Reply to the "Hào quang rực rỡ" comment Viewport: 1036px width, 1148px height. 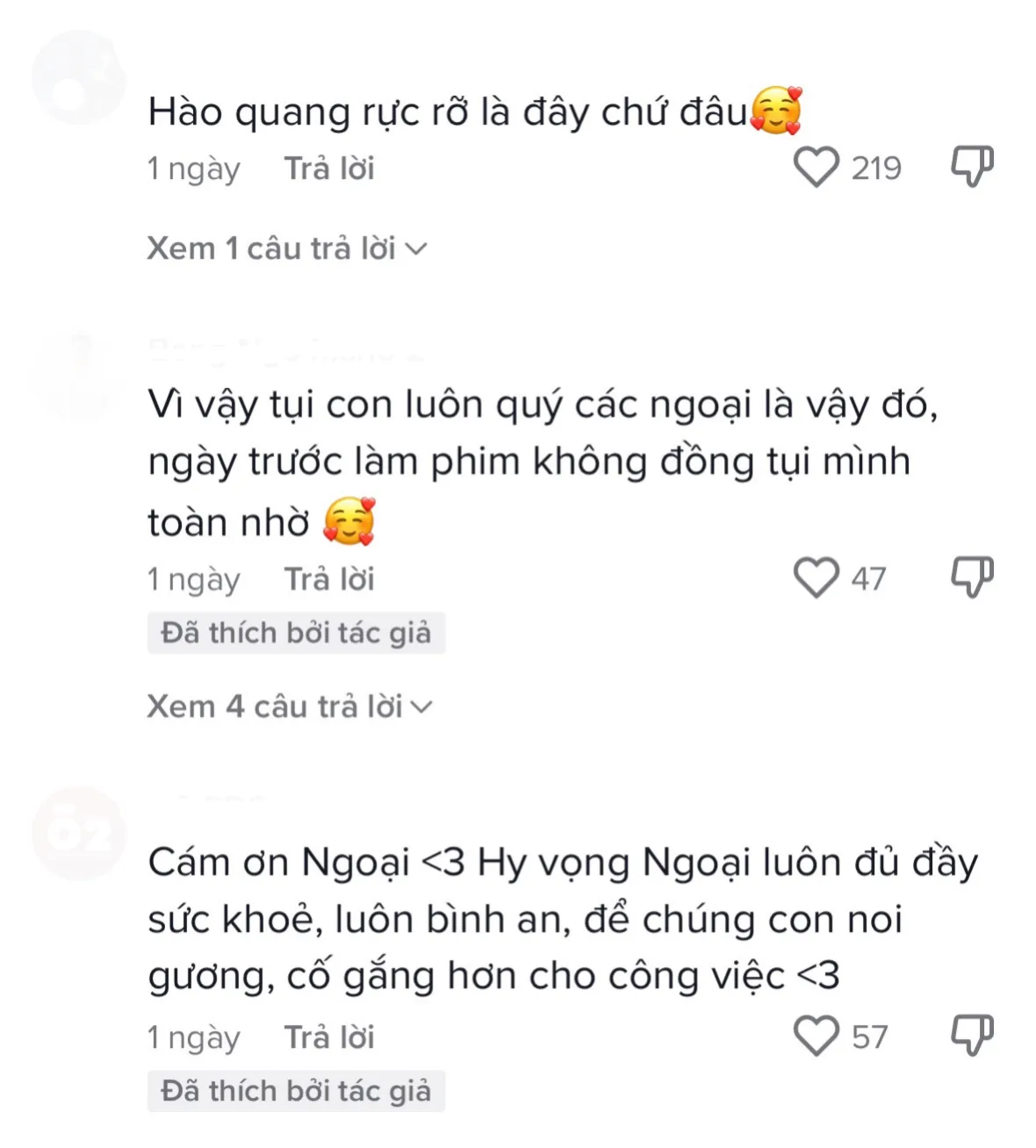[x=329, y=169]
